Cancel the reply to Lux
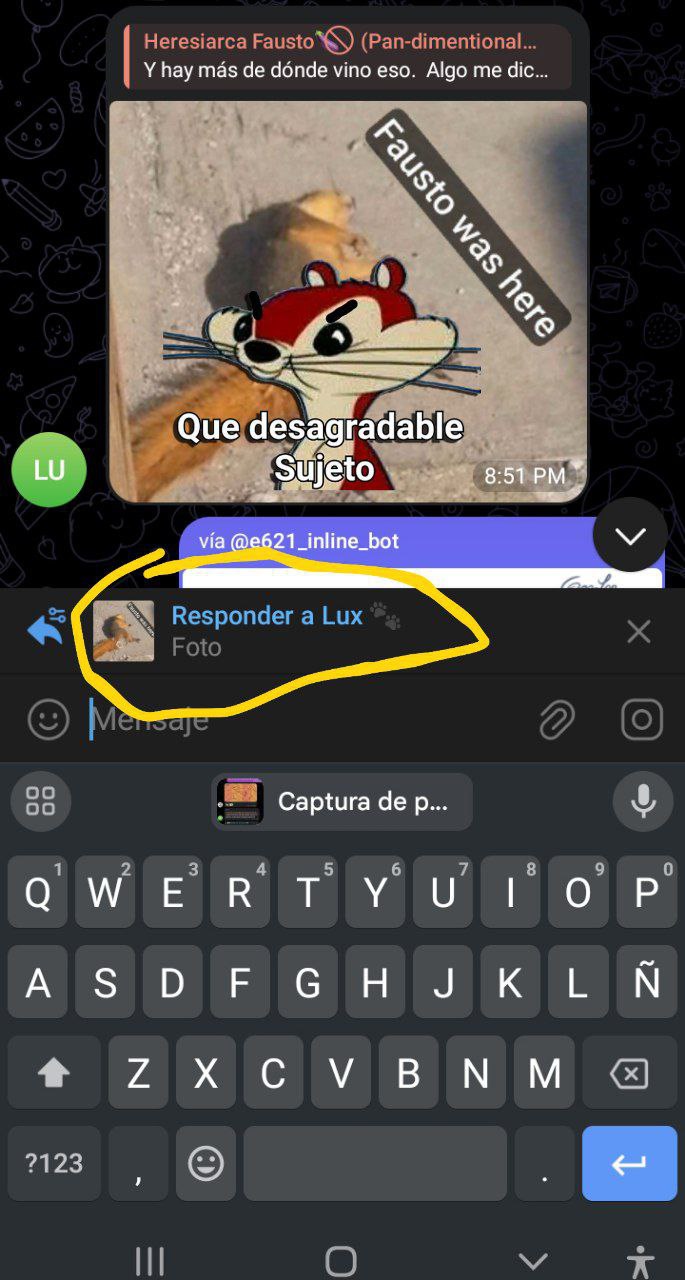This screenshot has height=1280, width=685. click(638, 631)
